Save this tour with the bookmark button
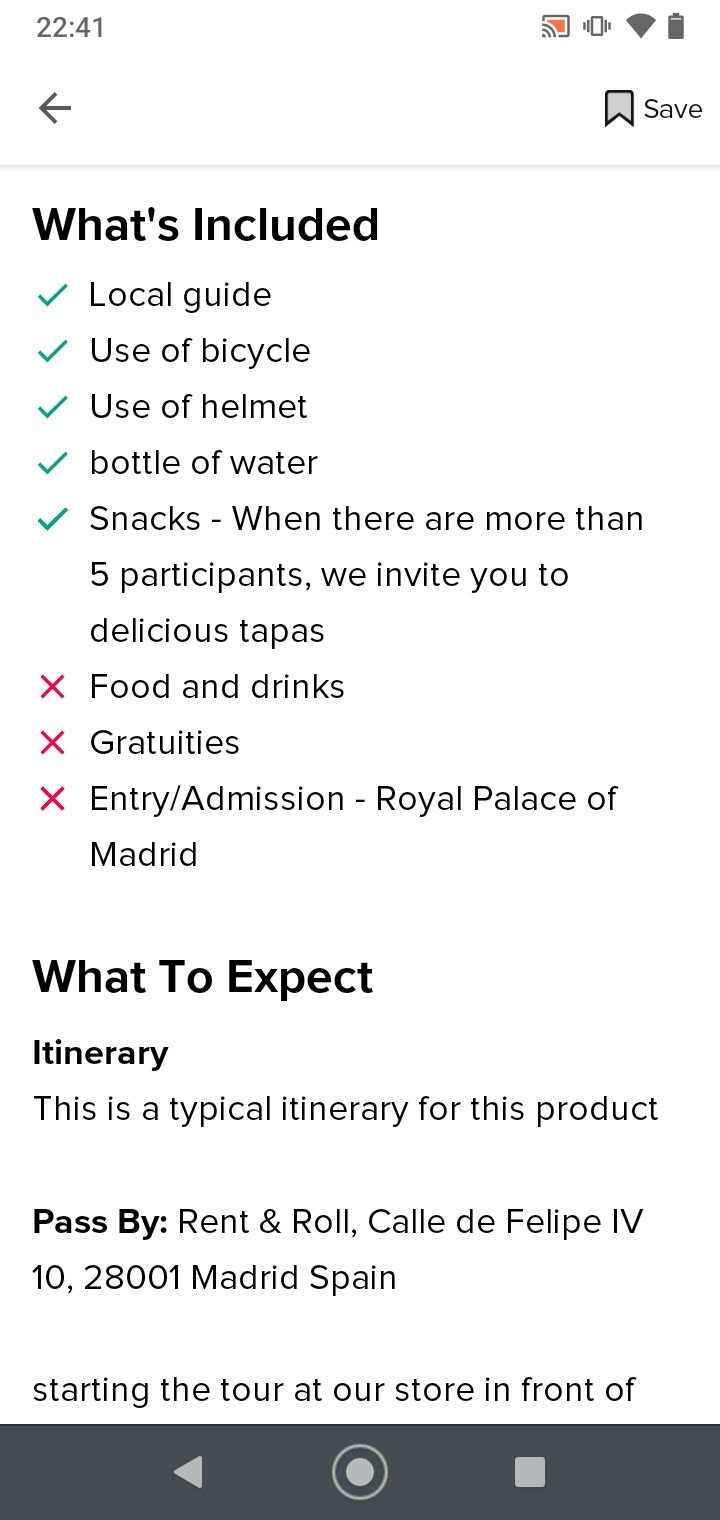This screenshot has height=1520, width=720. [653, 108]
